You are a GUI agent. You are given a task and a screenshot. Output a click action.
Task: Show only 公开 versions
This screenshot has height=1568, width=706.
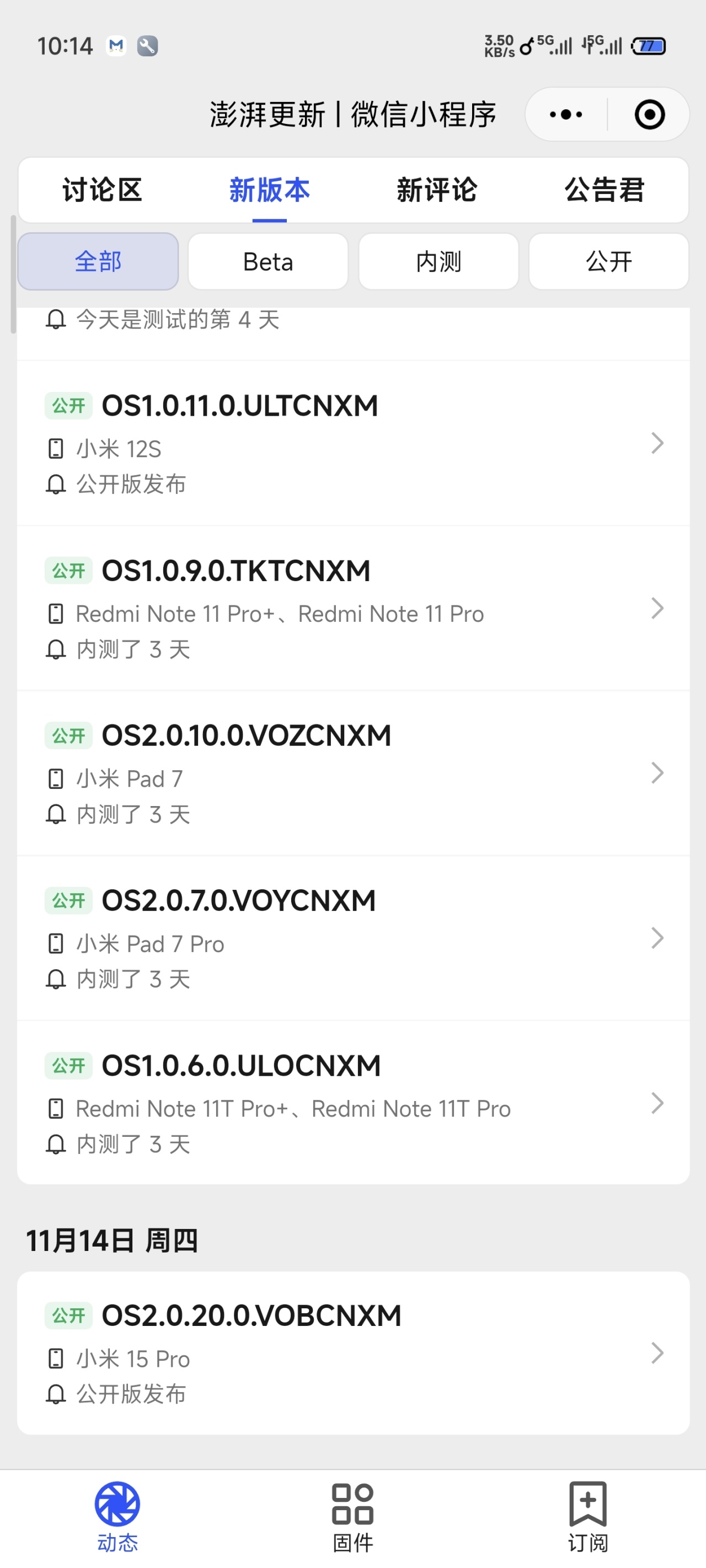point(608,262)
